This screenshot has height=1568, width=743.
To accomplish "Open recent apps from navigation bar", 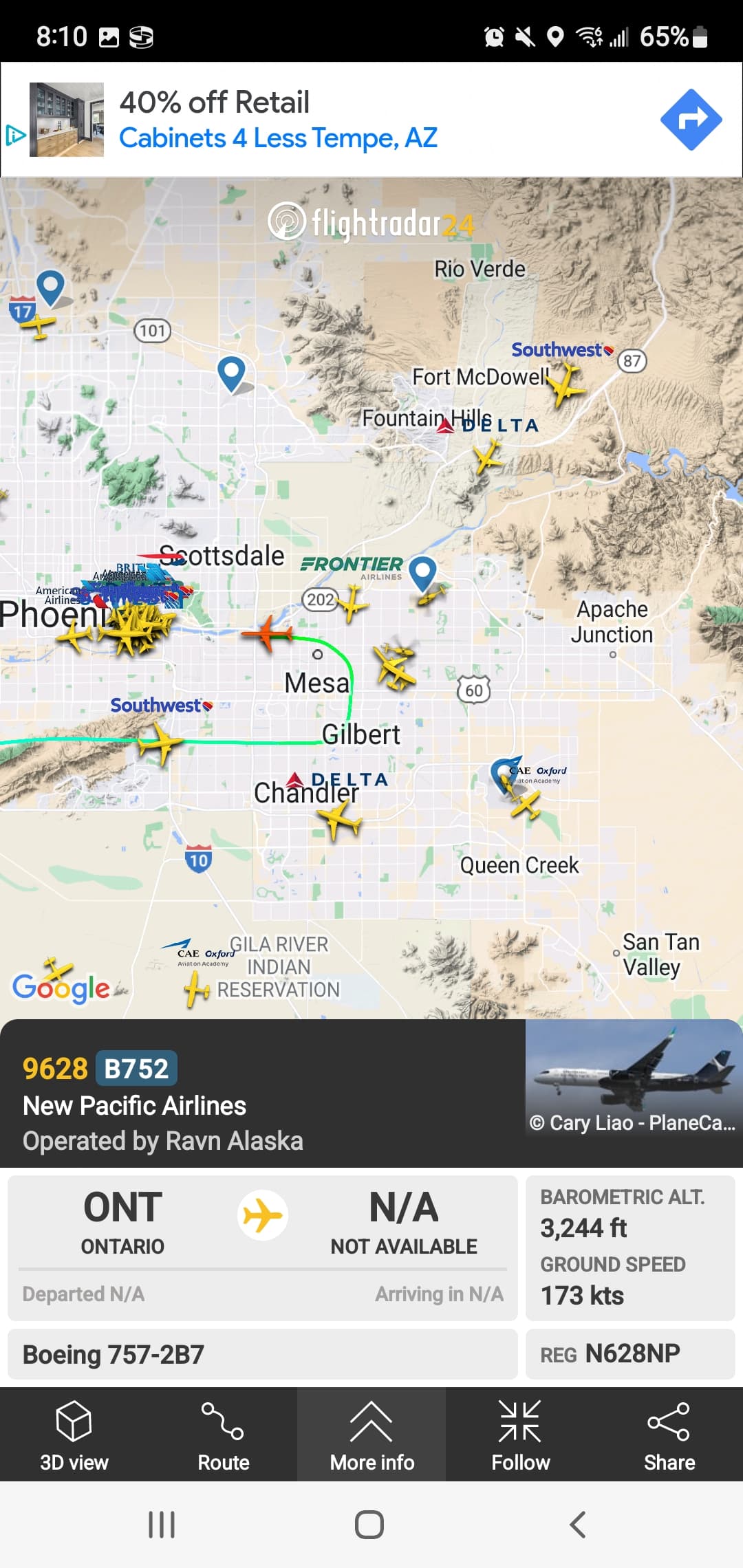I will 162,1525.
